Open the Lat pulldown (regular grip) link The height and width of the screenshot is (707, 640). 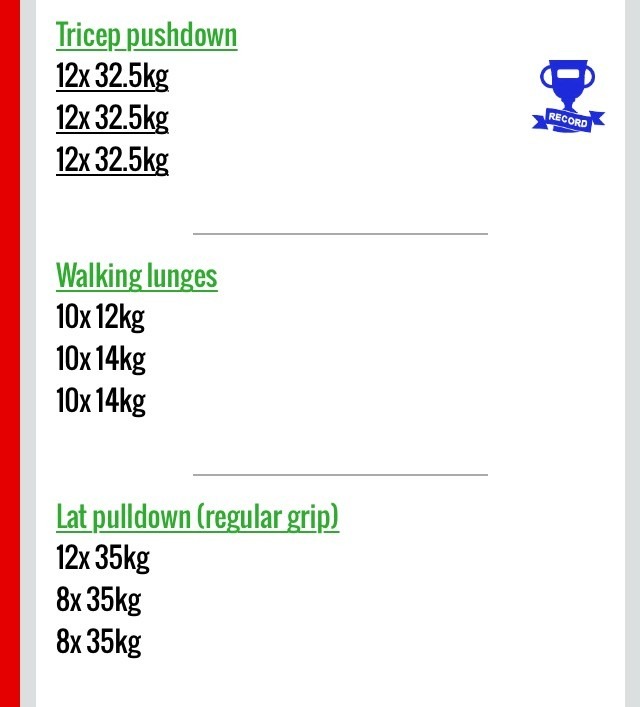(x=197, y=517)
